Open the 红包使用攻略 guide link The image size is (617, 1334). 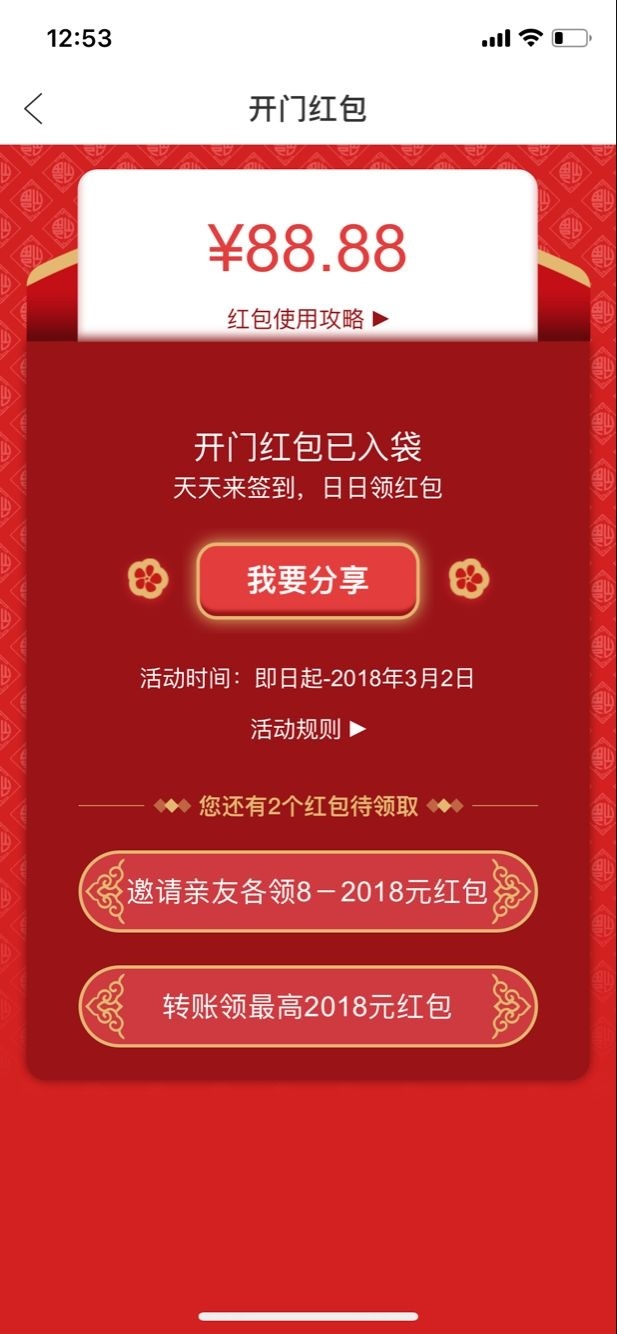pos(308,319)
